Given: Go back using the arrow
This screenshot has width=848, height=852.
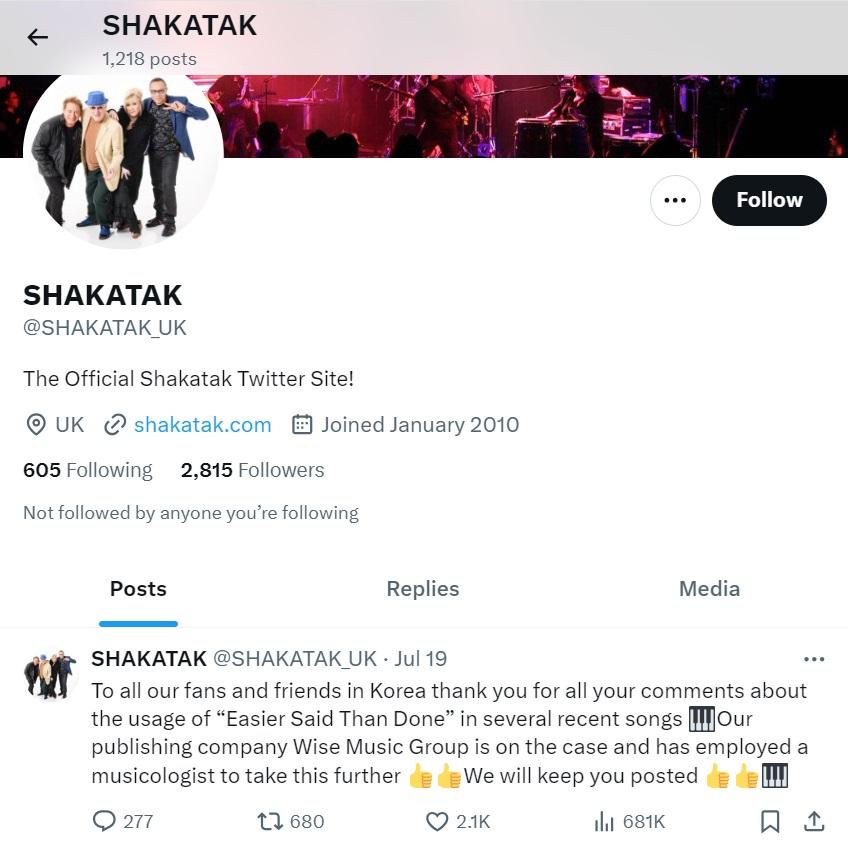Looking at the screenshot, I should click(x=37, y=38).
